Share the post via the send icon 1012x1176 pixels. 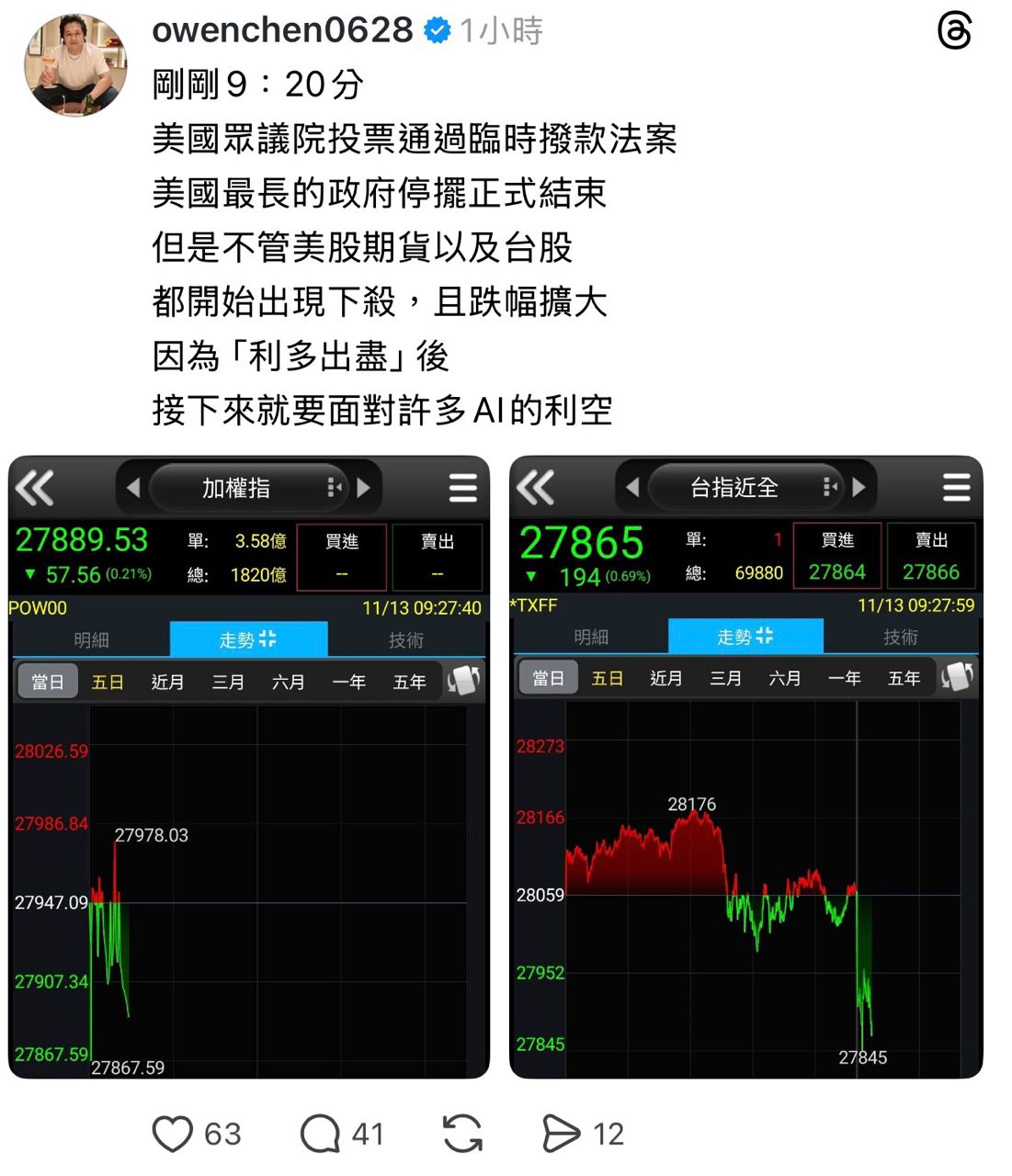click(x=561, y=1133)
